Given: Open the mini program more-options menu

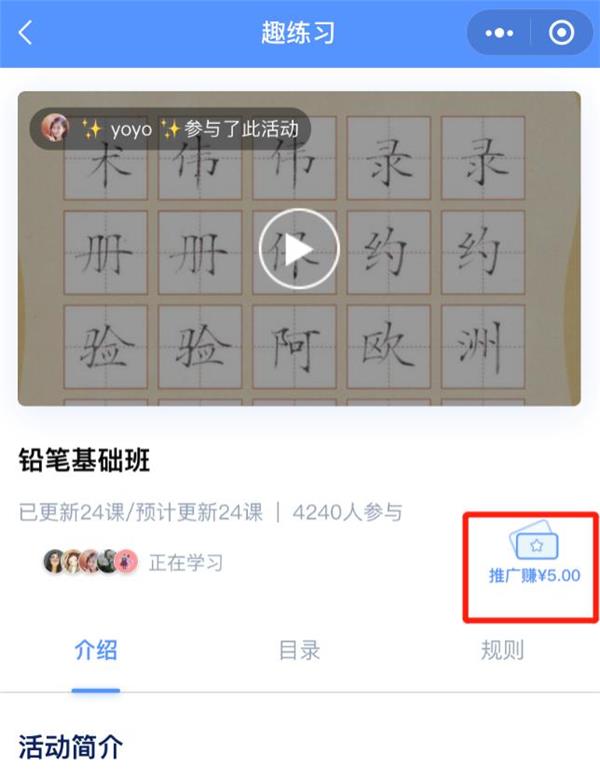Looking at the screenshot, I should point(498,33).
